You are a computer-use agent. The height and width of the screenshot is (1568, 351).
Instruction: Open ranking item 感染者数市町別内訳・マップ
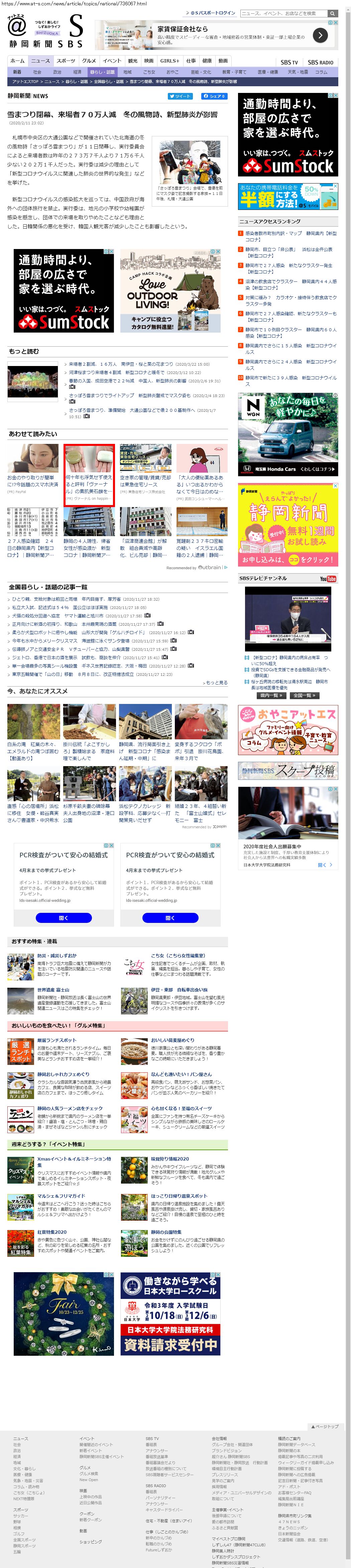click(x=290, y=236)
